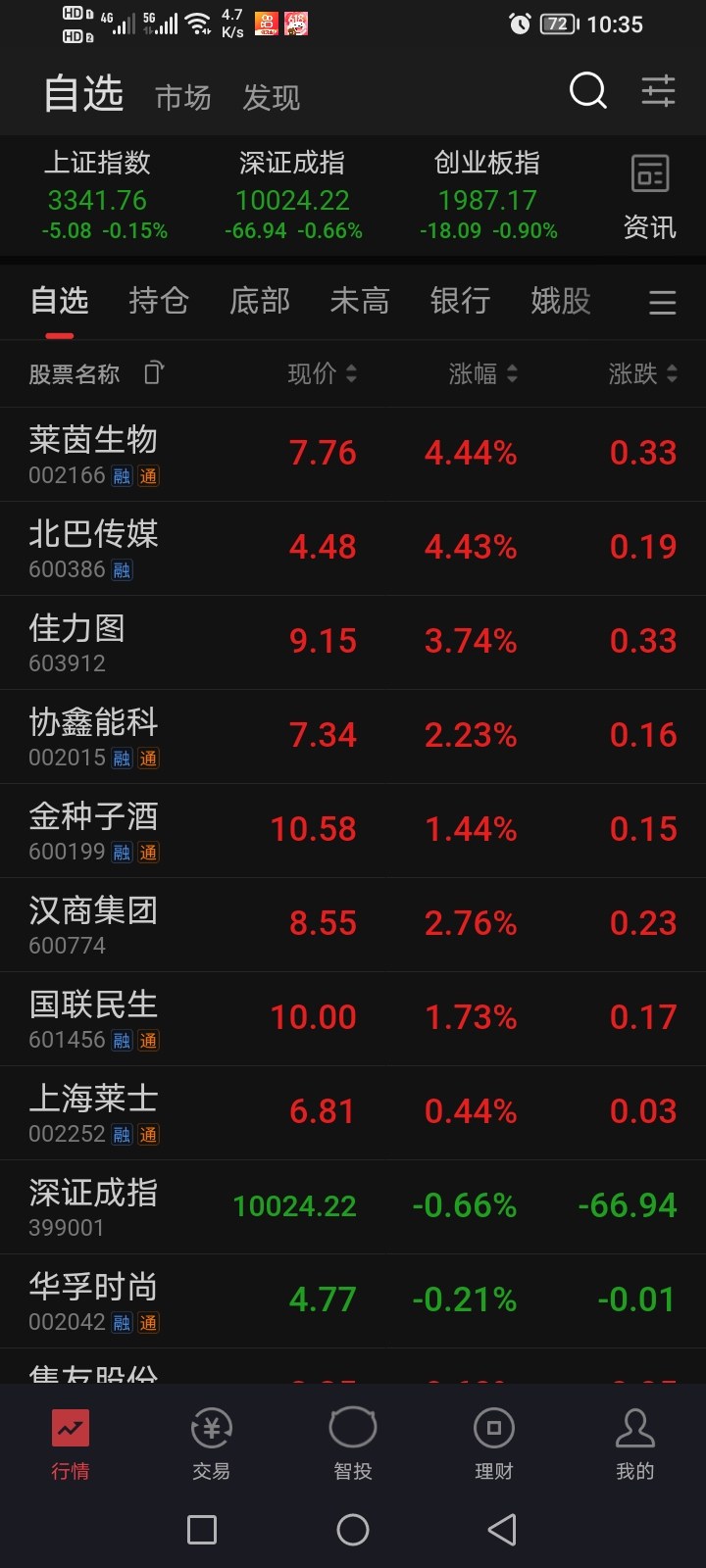
Task: Select the 银行 watchlist tab
Action: (460, 301)
